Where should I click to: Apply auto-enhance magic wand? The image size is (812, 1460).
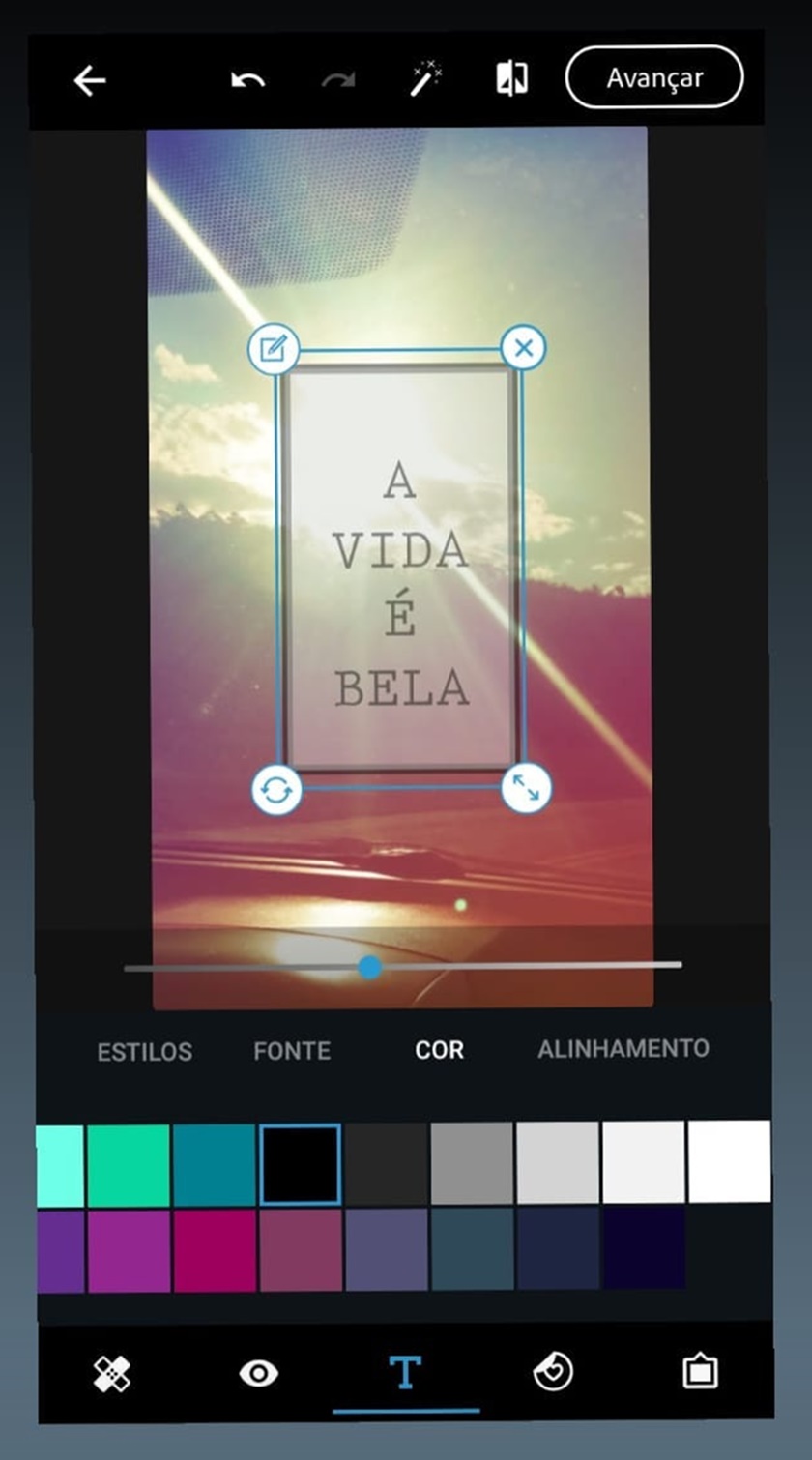pos(424,79)
